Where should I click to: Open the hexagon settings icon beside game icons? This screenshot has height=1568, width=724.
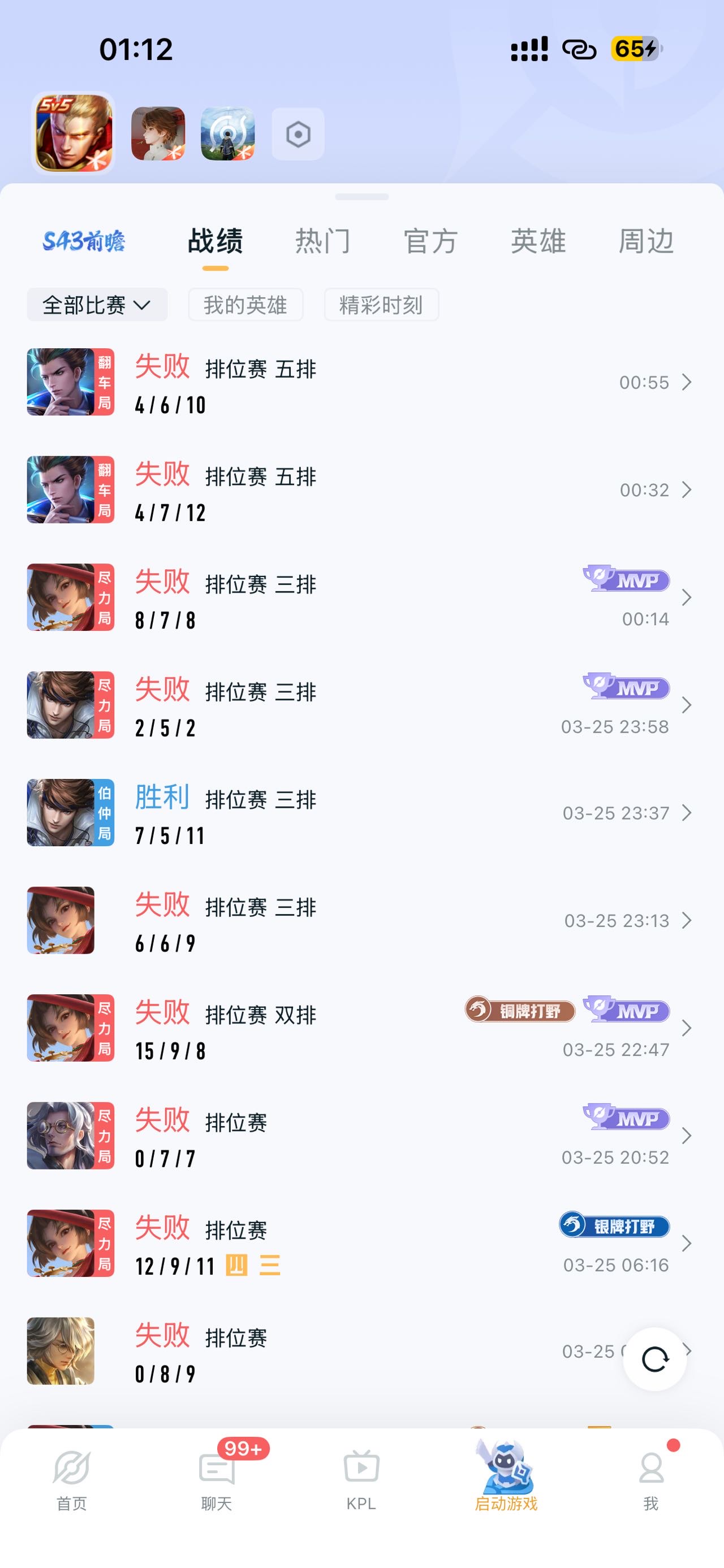298,135
